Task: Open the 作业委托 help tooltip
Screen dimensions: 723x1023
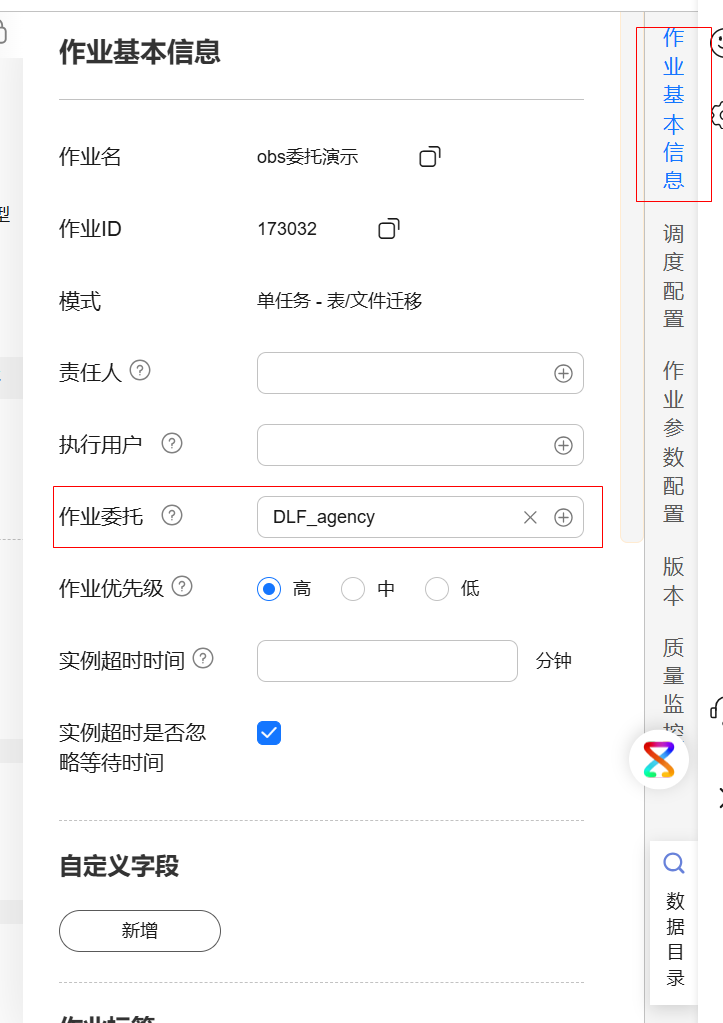Action: click(172, 515)
